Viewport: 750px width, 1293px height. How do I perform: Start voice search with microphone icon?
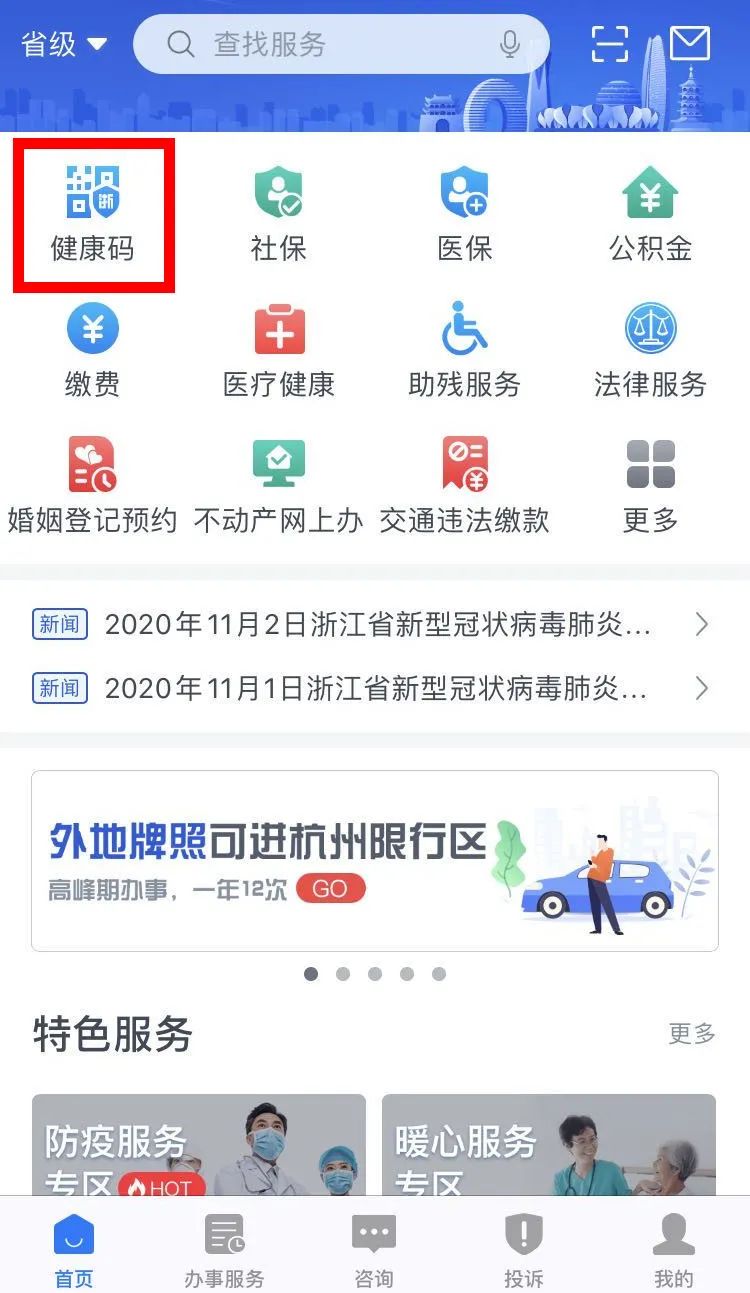[x=510, y=44]
